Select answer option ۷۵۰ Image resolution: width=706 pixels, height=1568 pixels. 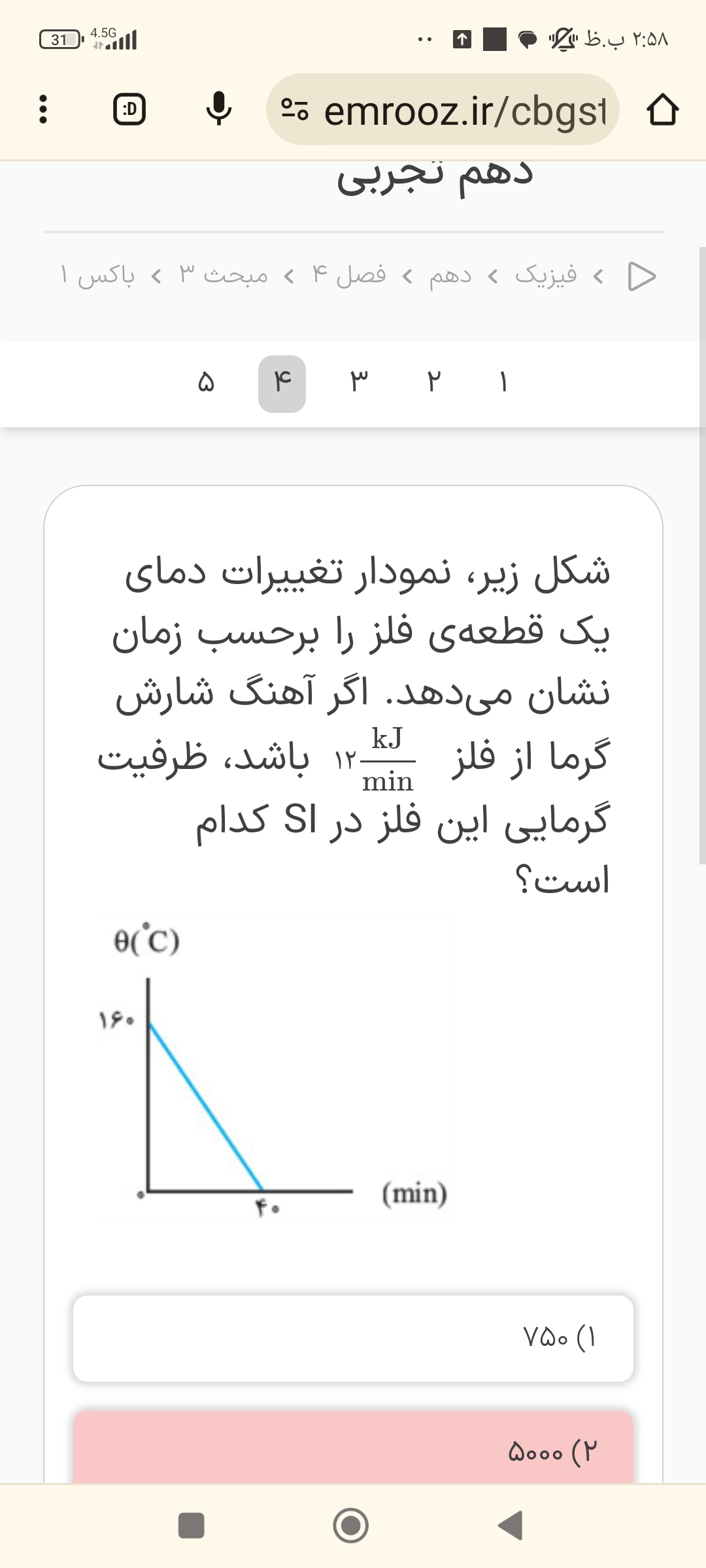point(353,1338)
